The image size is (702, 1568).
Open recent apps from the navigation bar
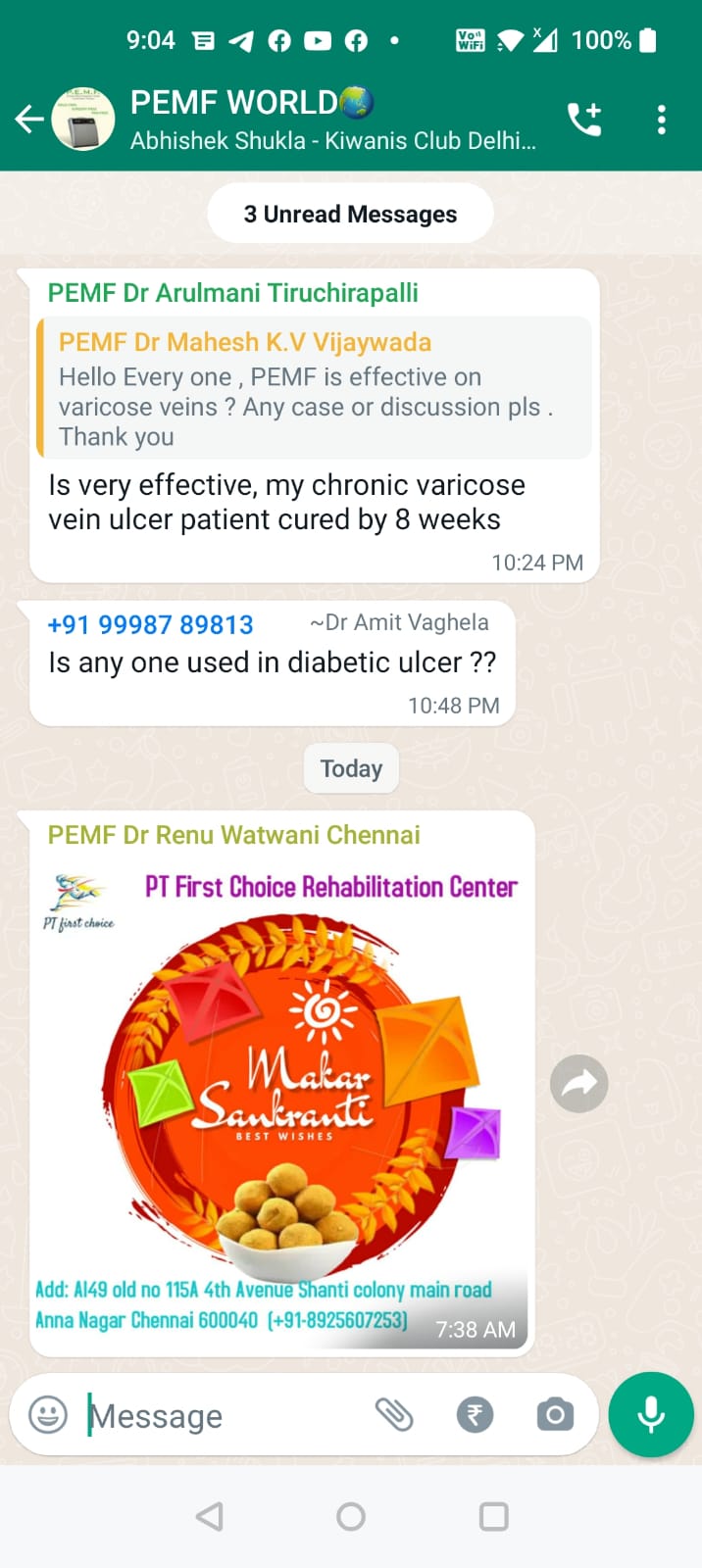493,1517
